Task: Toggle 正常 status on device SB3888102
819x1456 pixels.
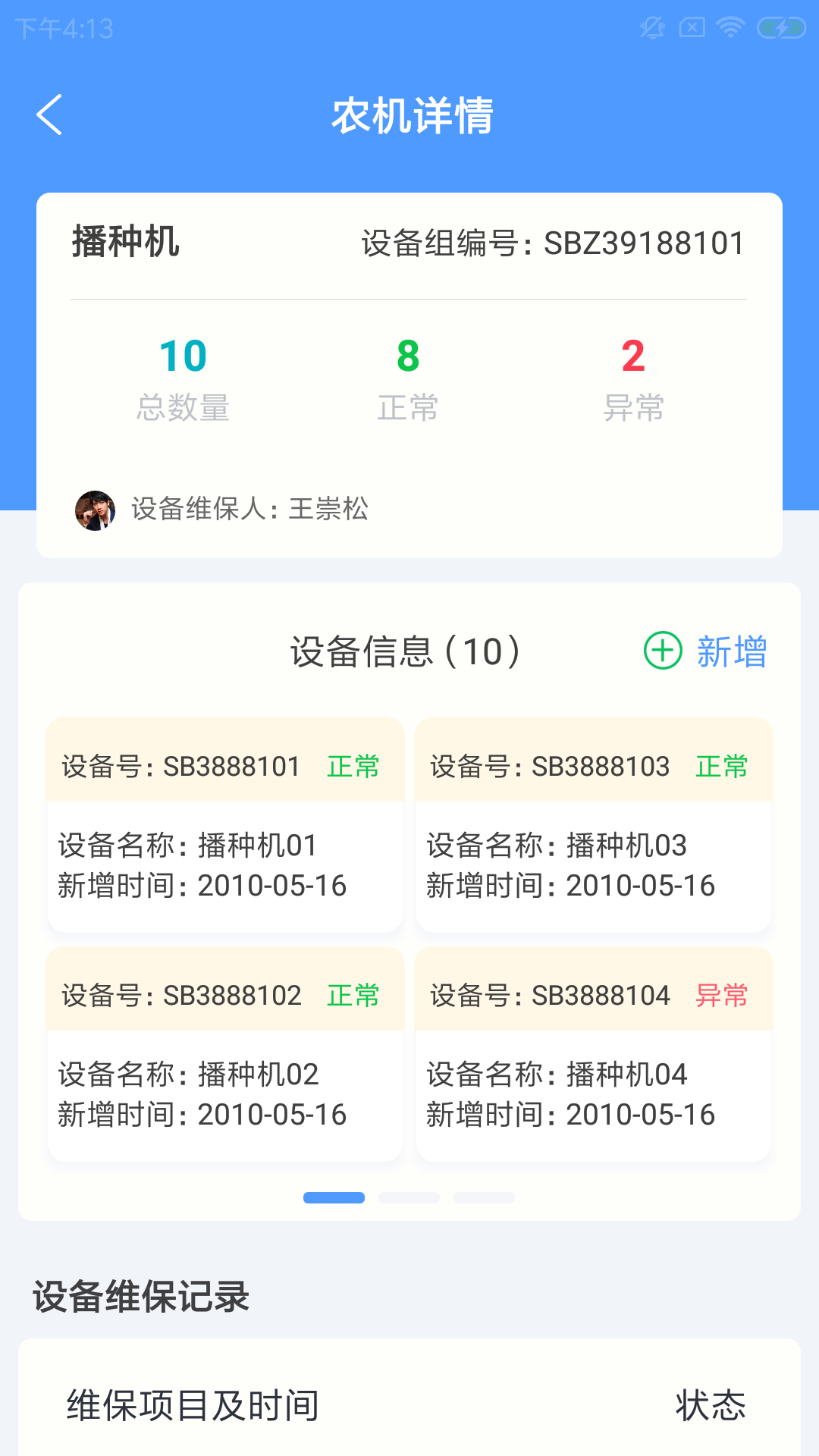Action: (353, 994)
